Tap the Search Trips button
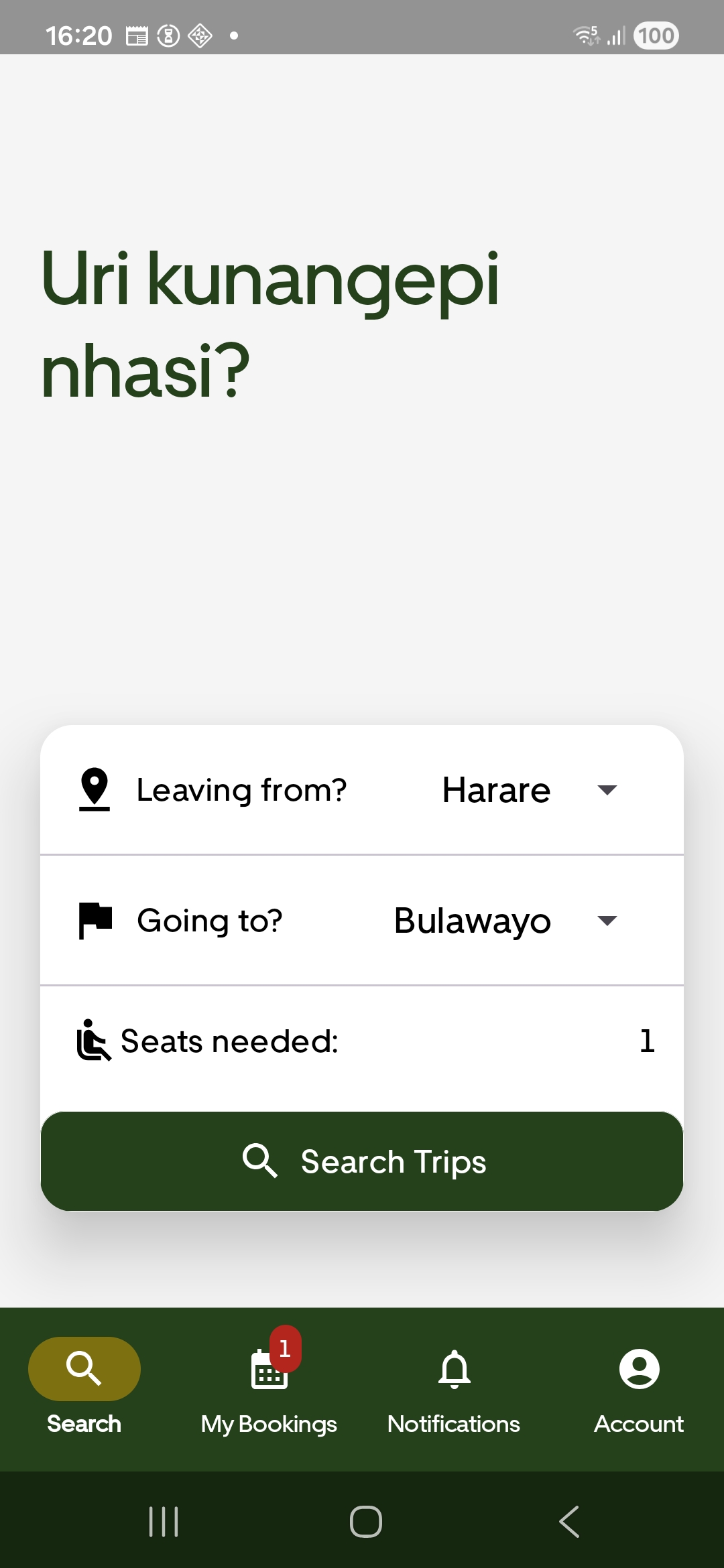 click(x=362, y=1161)
